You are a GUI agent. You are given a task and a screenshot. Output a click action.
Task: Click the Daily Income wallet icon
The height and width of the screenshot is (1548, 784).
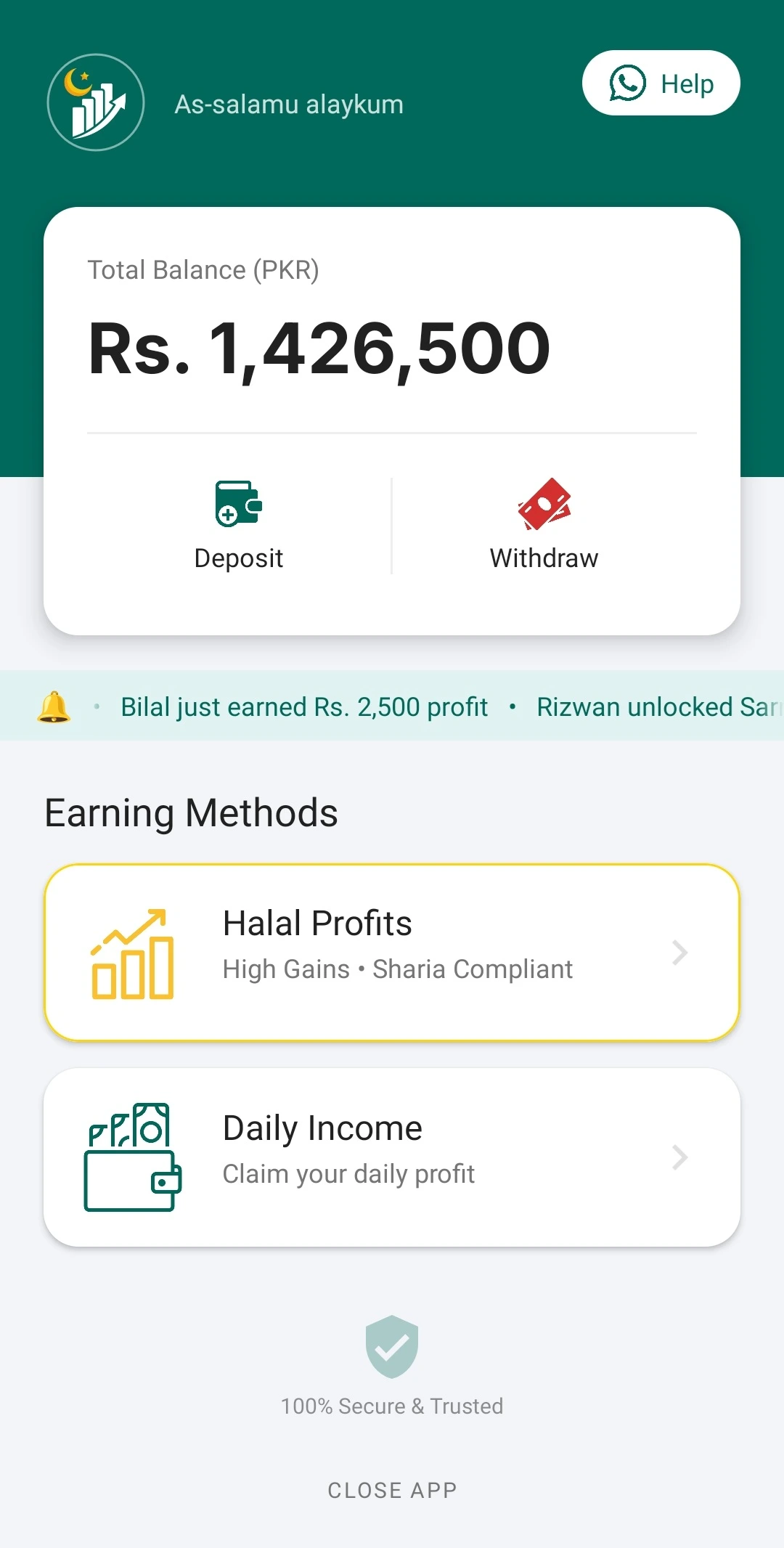pos(131,1156)
